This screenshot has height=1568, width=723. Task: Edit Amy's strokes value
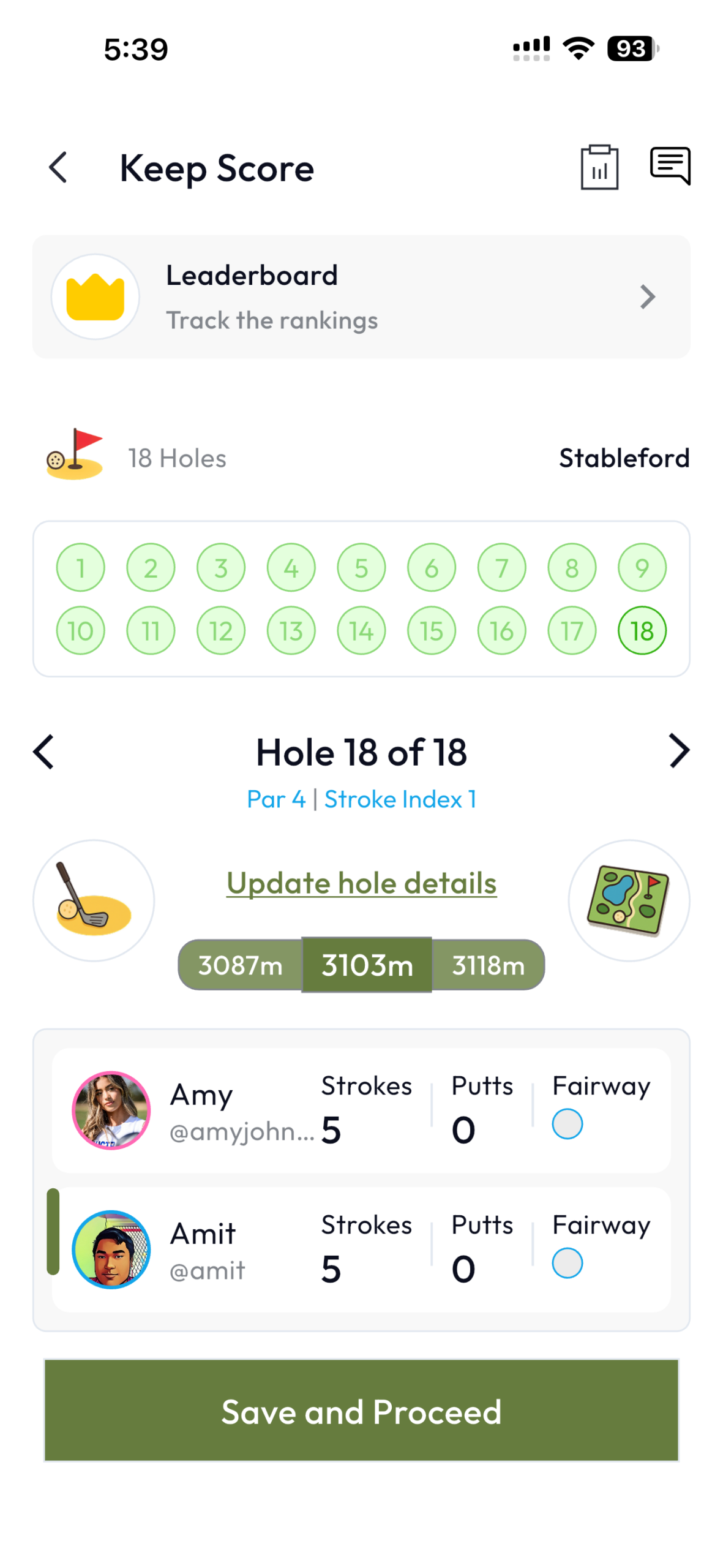point(331,1130)
